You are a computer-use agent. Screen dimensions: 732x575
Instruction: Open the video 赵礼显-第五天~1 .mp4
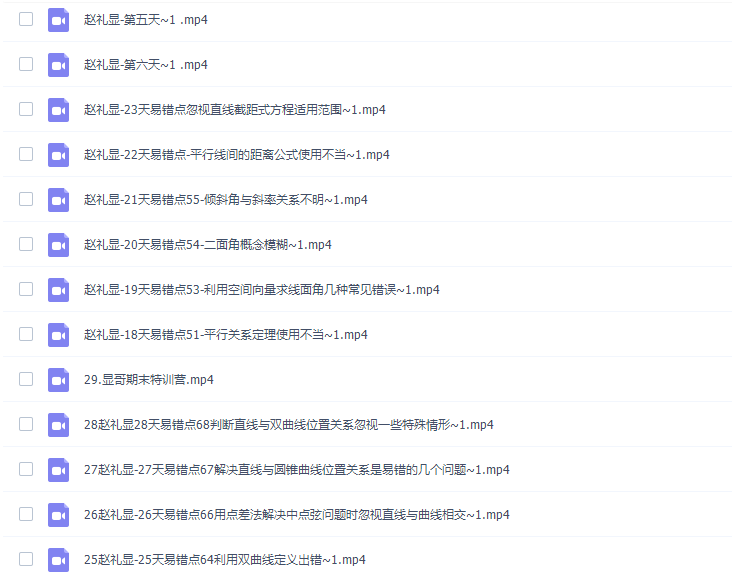pyautogui.click(x=146, y=20)
